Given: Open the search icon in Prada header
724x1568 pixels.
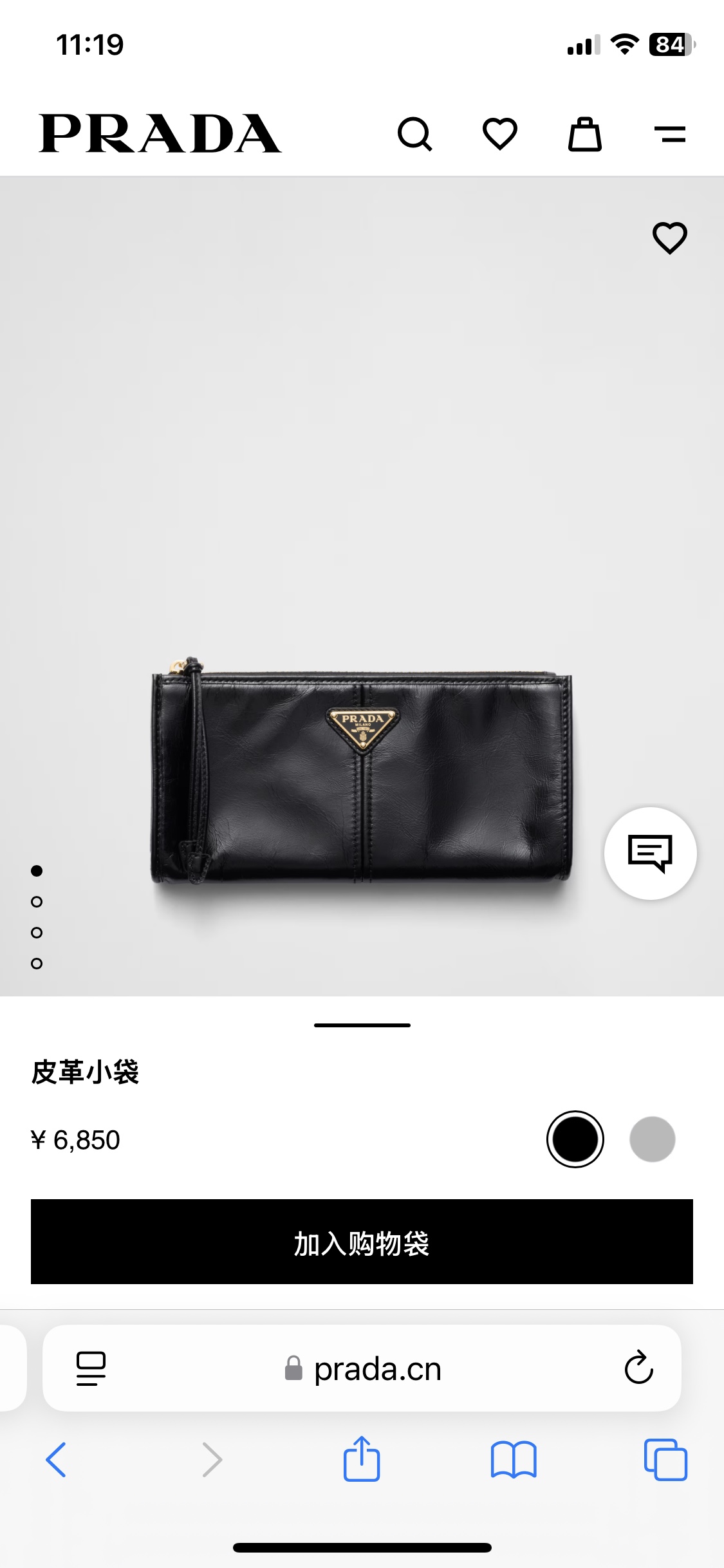Looking at the screenshot, I should (415, 134).
